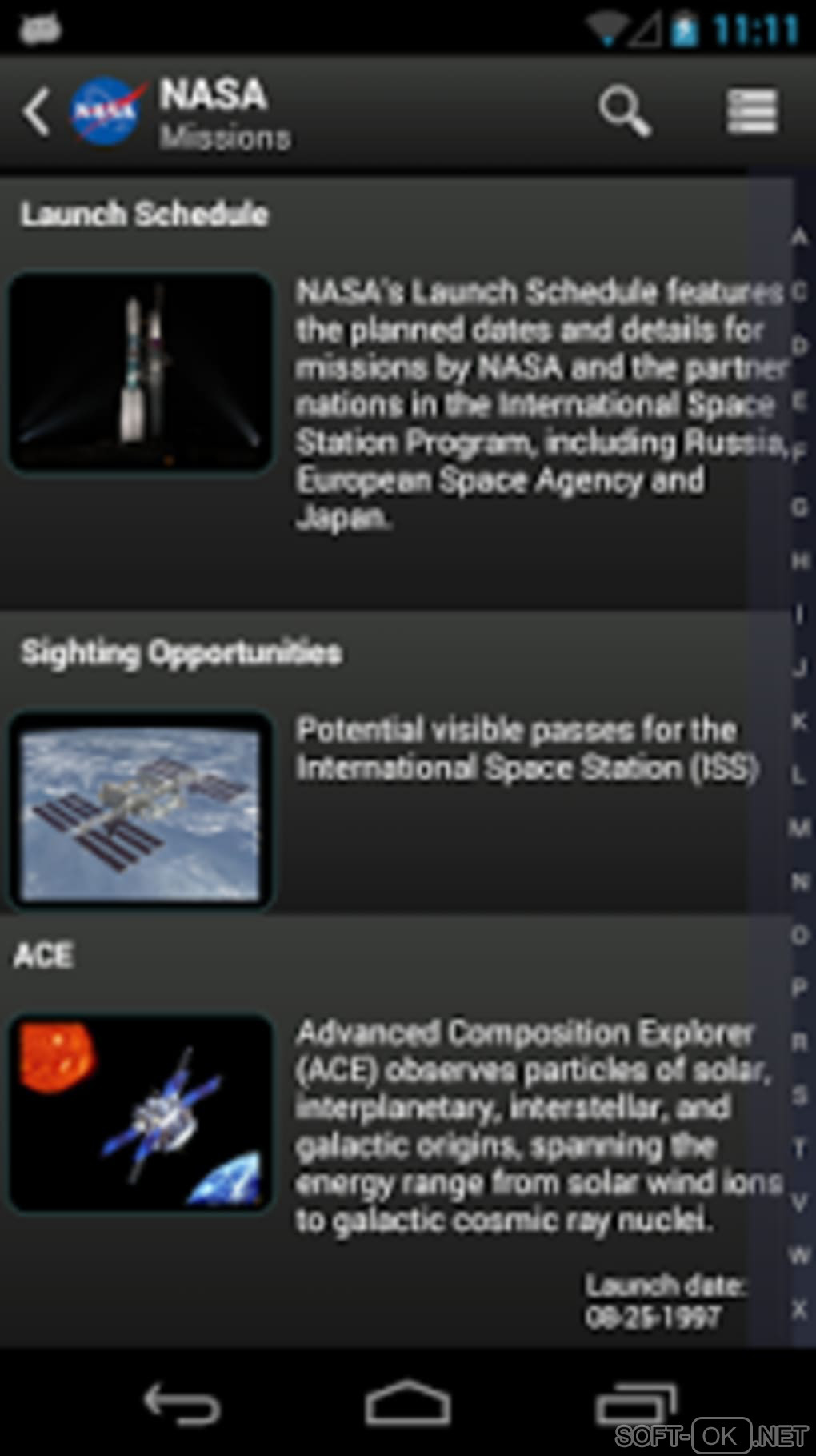The width and height of the screenshot is (816, 1456).
Task: Go back using the app bar arrow
Action: (36, 111)
